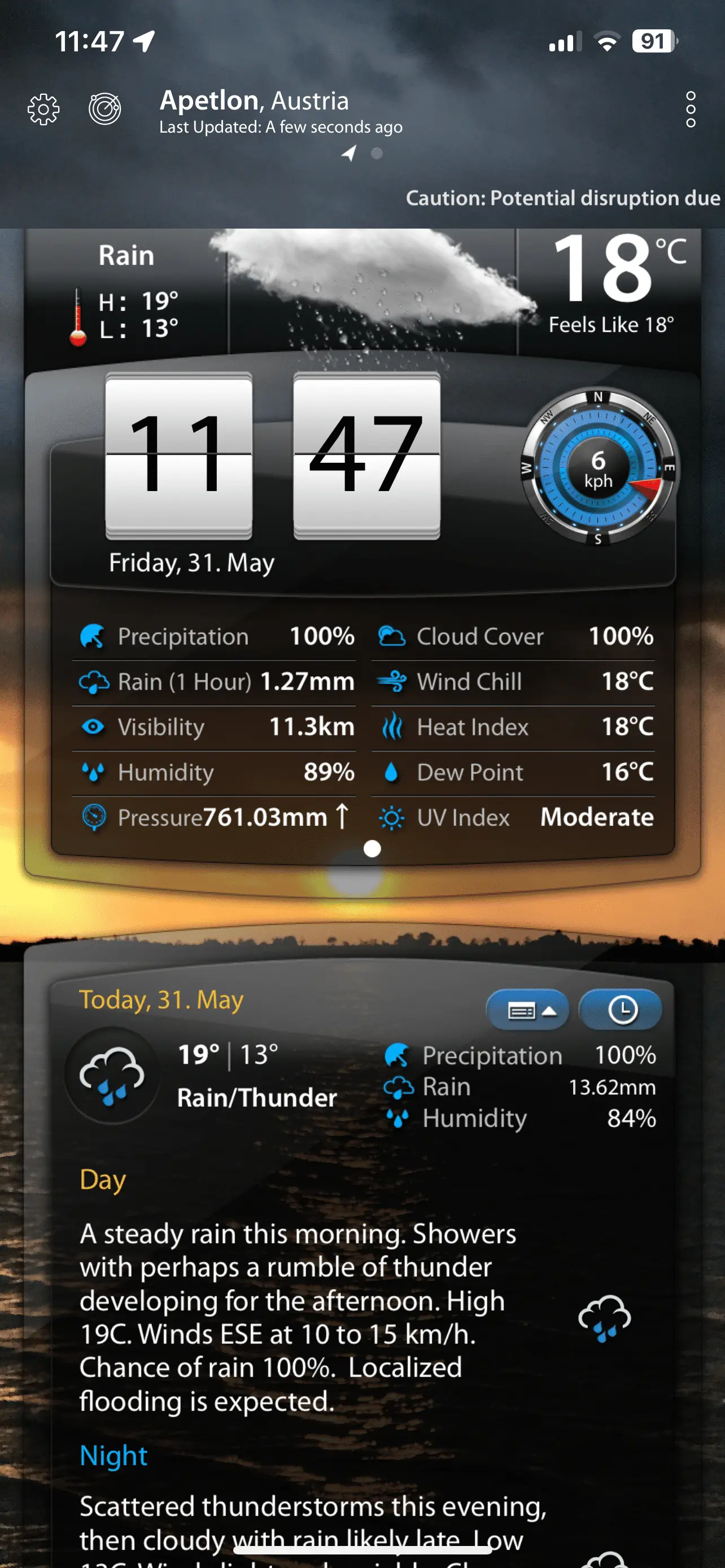Tap the caution disruption alert ticker
This screenshot has width=725, height=1568.
[x=562, y=199]
